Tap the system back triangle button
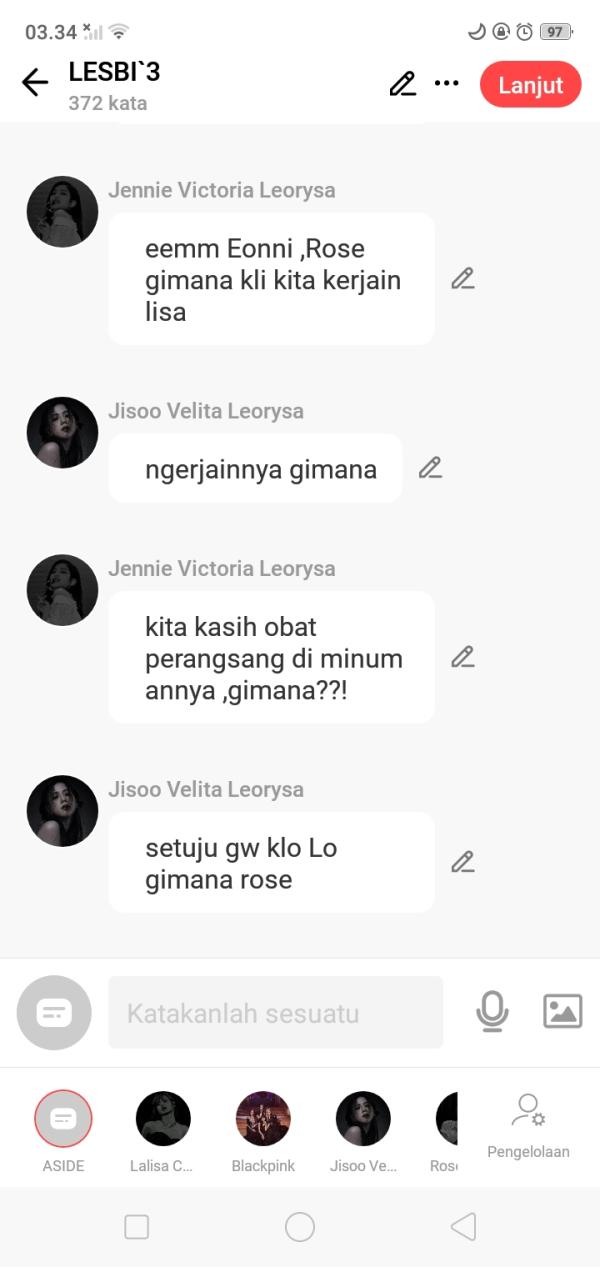Screen dimensions: 600x1267 (463, 1227)
